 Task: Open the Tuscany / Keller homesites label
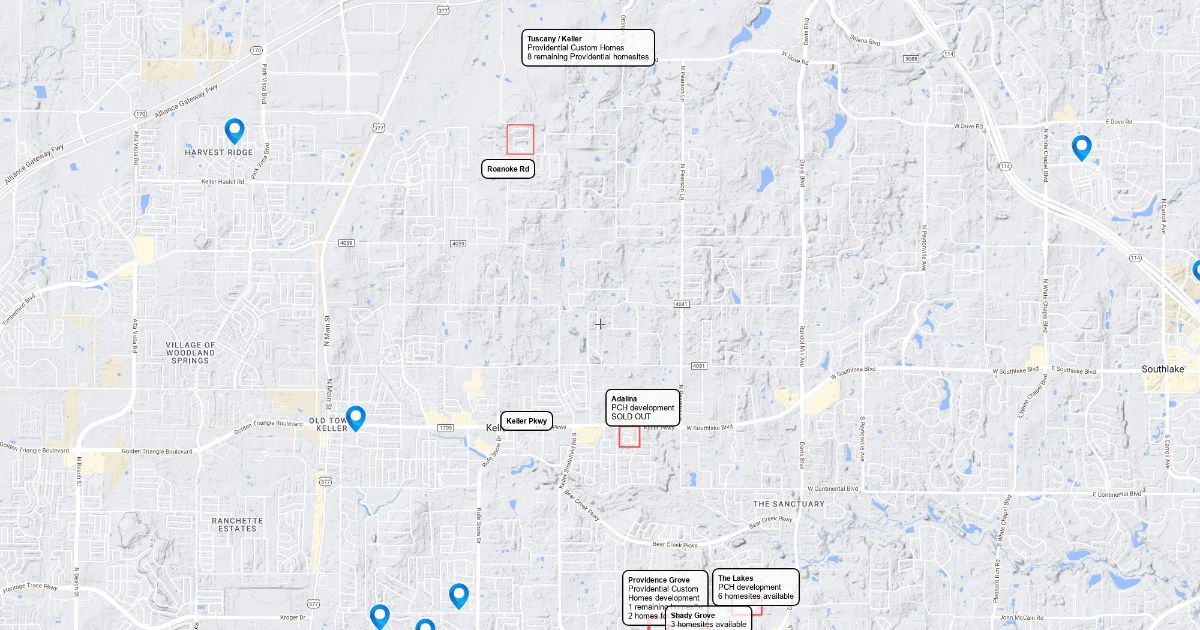pyautogui.click(x=588, y=48)
